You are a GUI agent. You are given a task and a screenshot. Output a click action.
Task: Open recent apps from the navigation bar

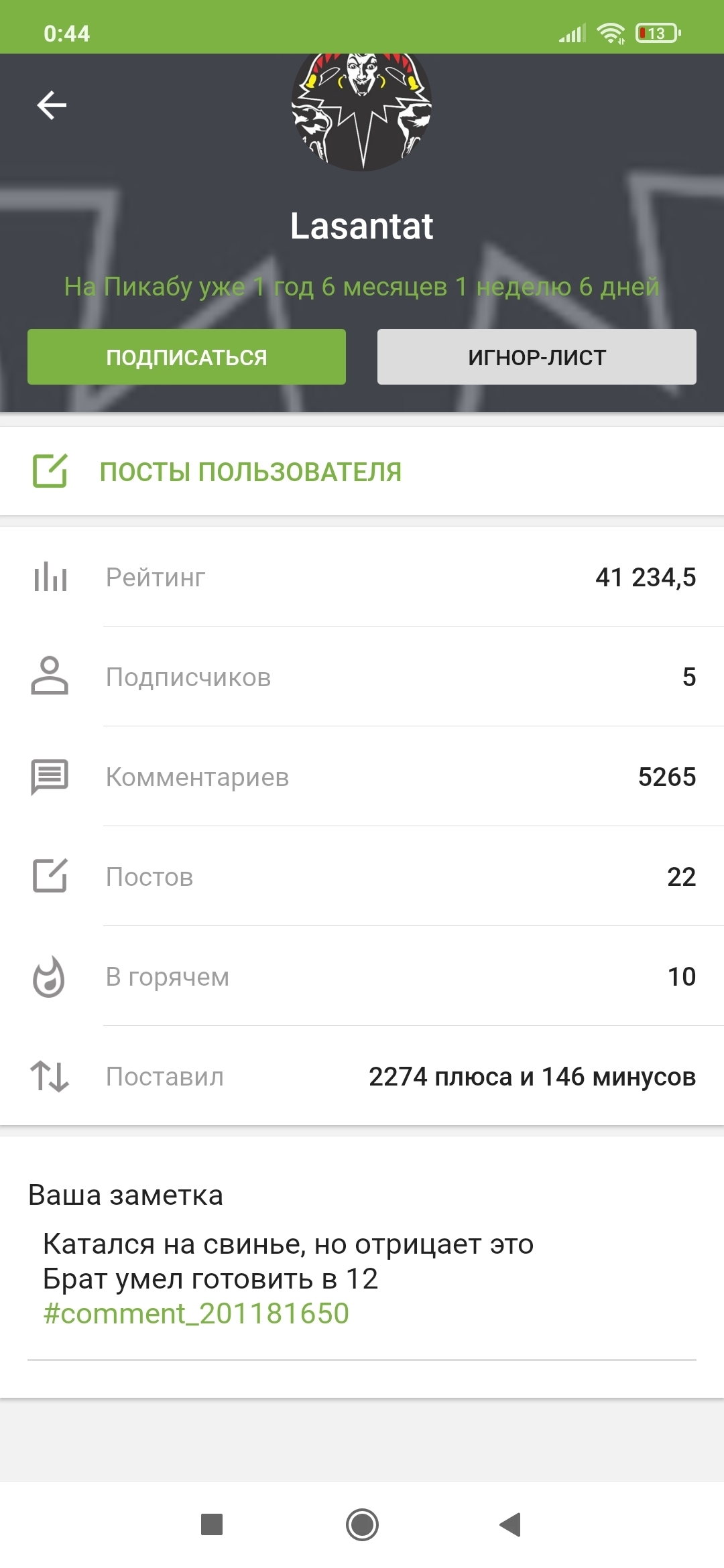point(212,1524)
